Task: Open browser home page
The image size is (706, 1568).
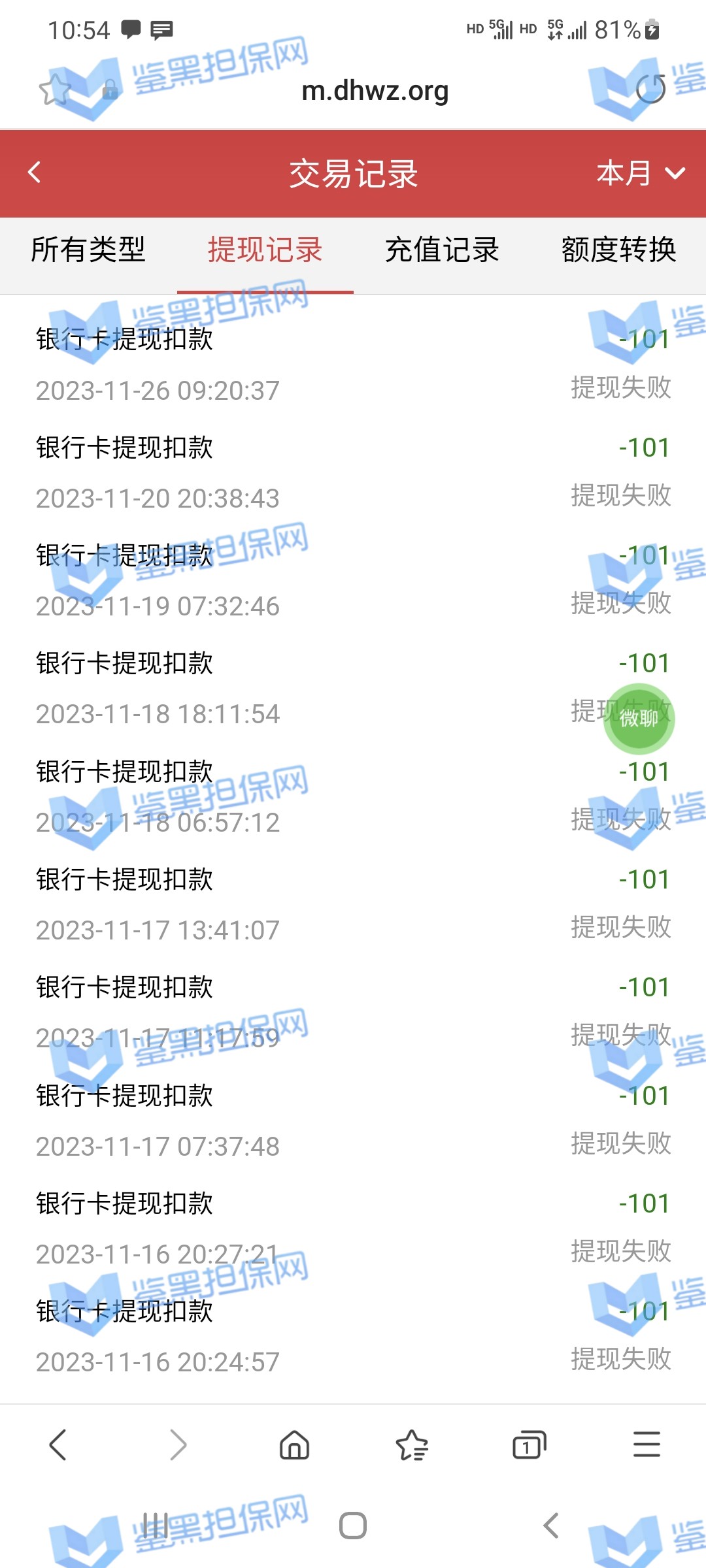Action: 294,1445
